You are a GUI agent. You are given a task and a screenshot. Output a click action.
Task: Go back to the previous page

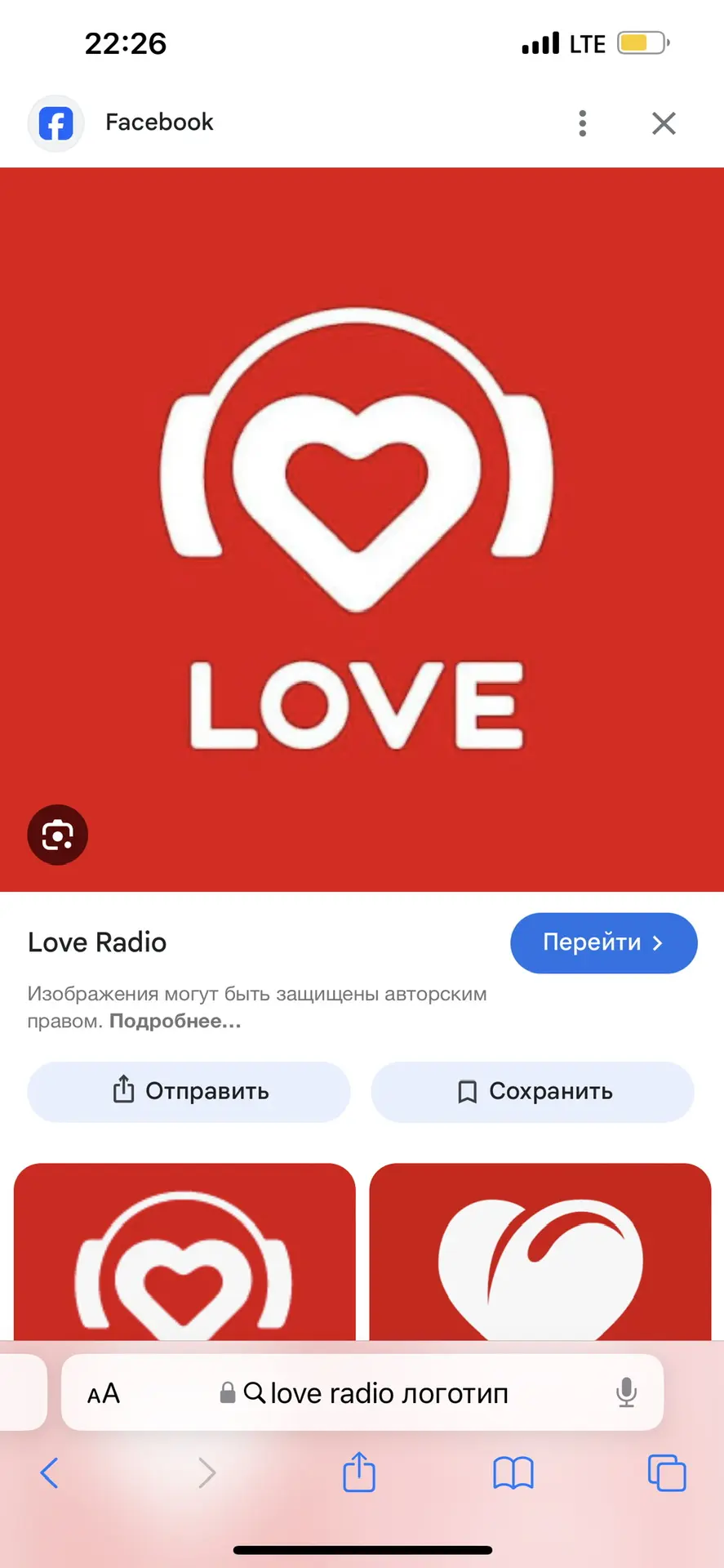50,1472
